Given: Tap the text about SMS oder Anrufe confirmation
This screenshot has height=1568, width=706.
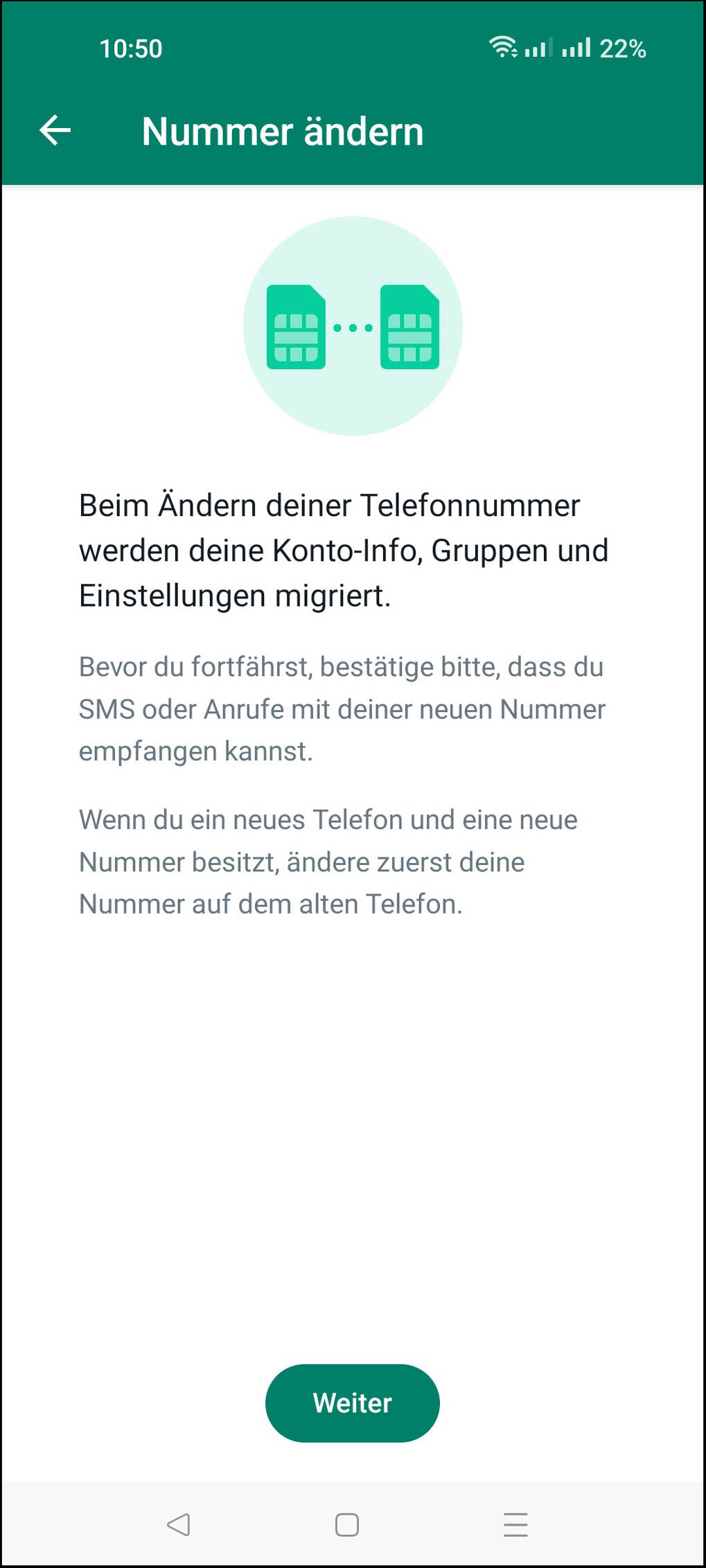Looking at the screenshot, I should pyautogui.click(x=342, y=709).
